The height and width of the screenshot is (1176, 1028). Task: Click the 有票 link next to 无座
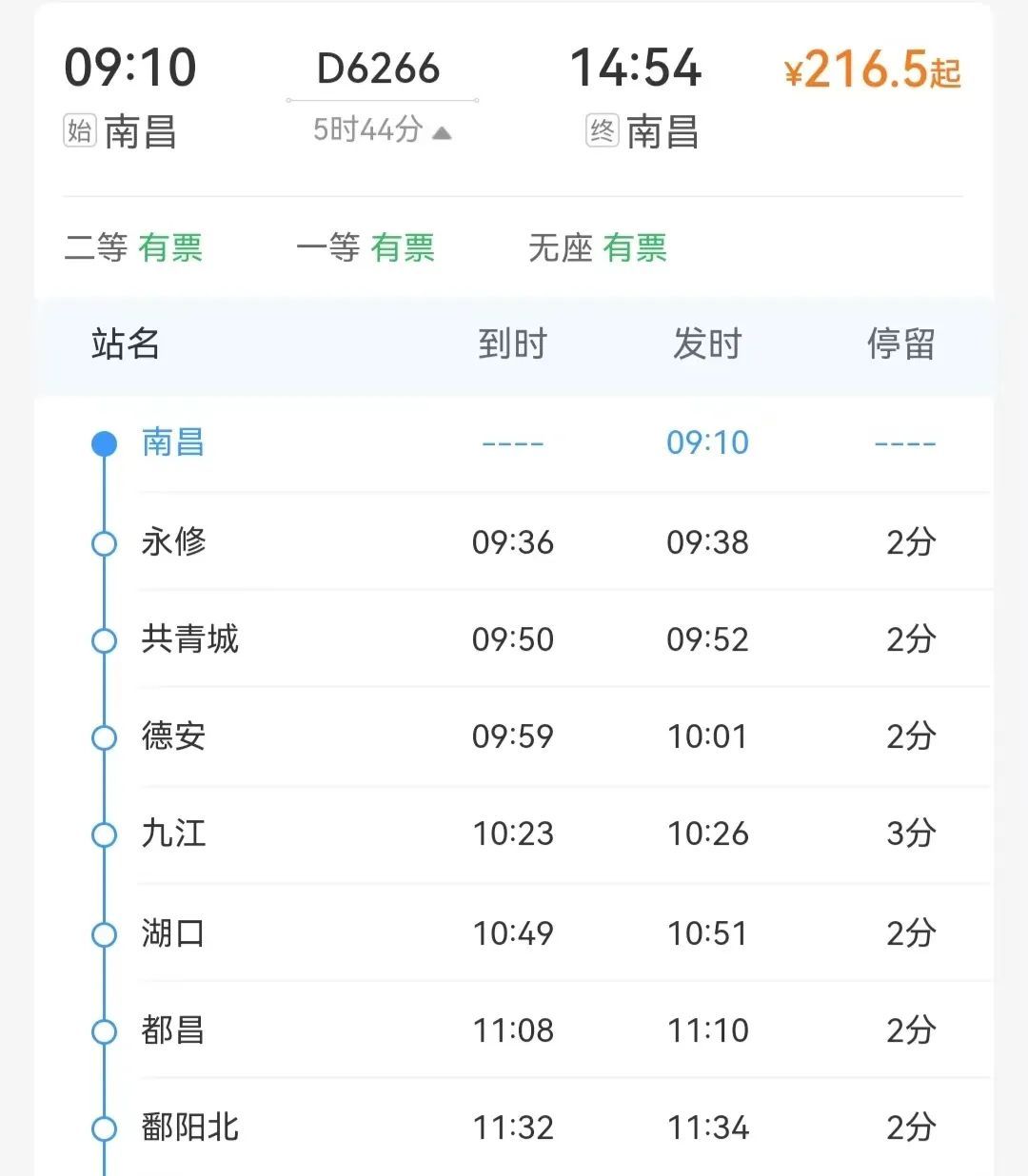[x=636, y=247]
